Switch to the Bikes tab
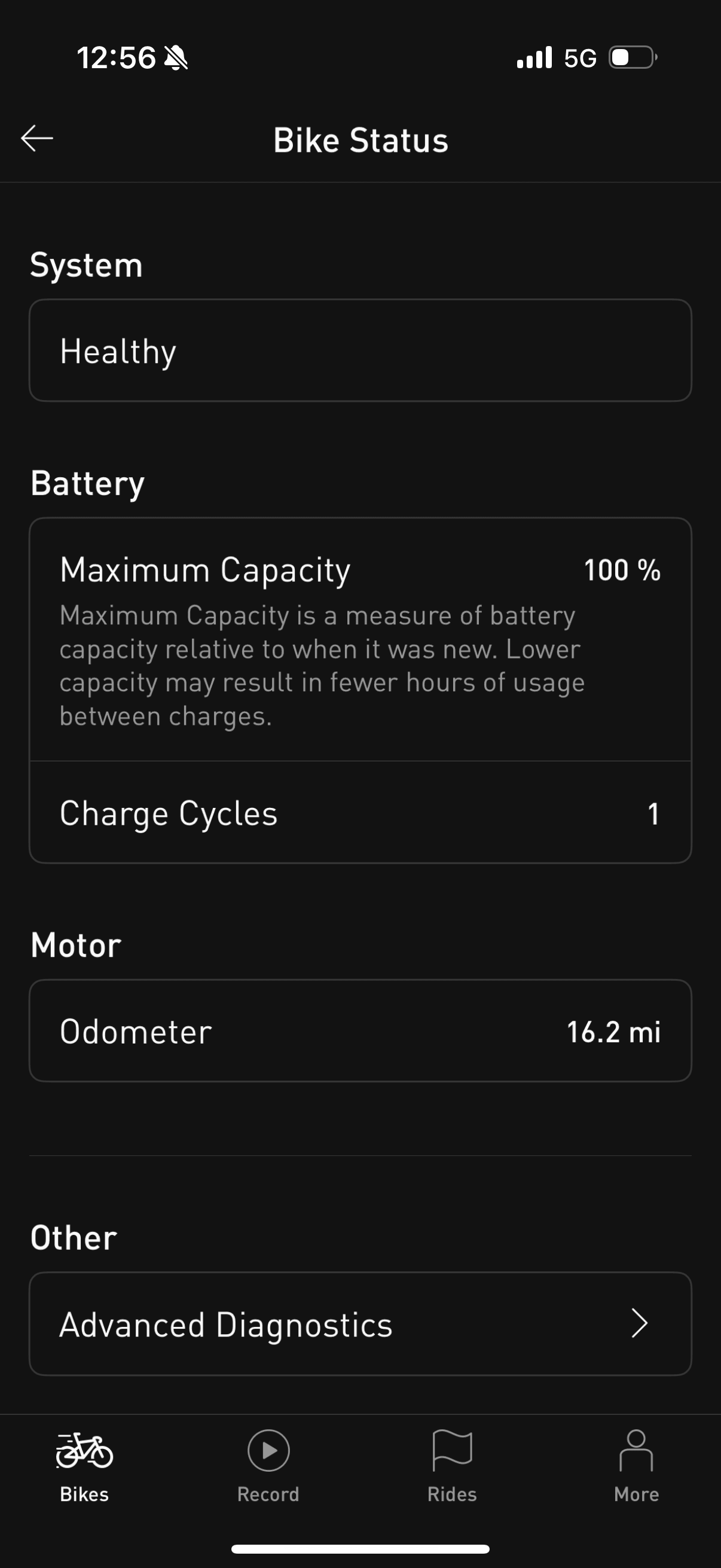 pos(84,1466)
